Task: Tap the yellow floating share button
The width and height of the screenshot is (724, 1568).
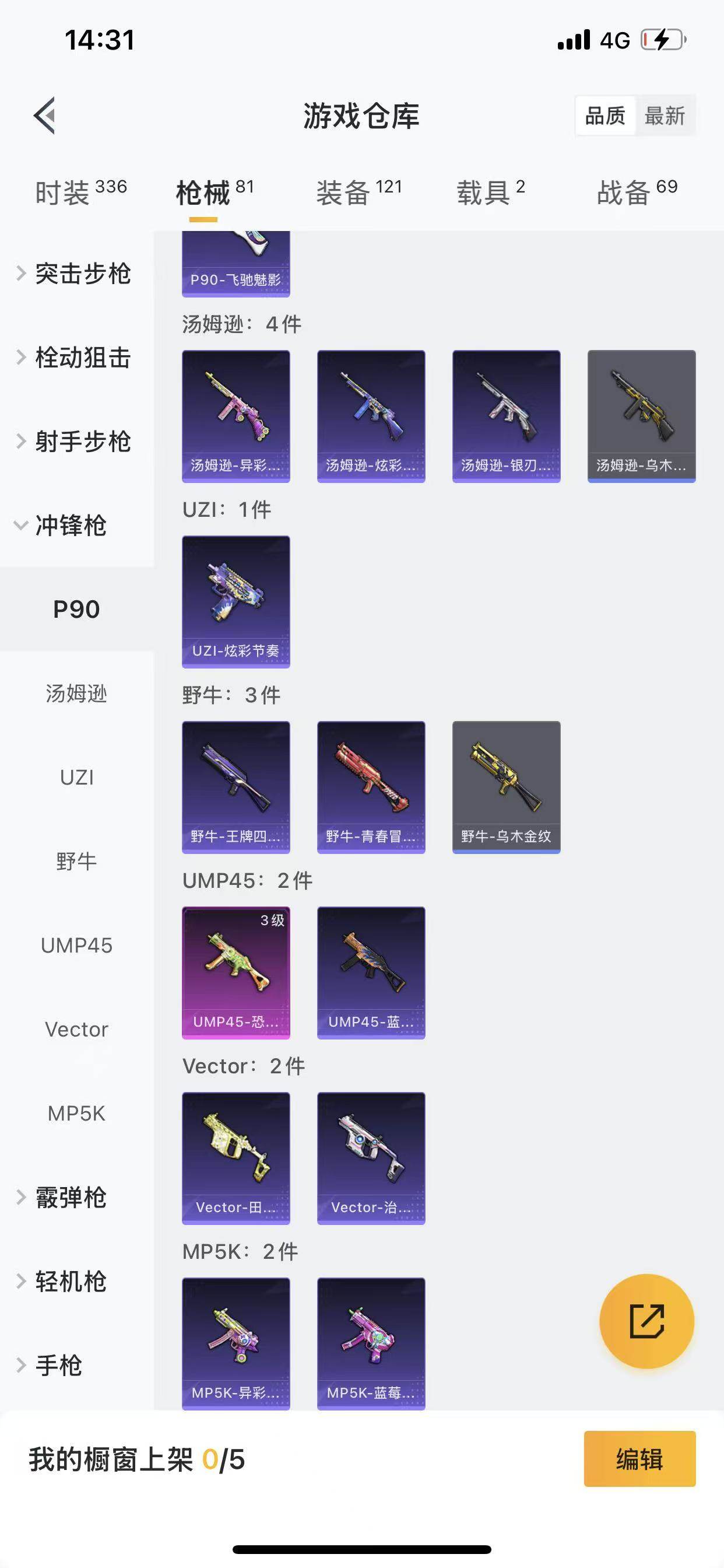Action: point(646,1321)
